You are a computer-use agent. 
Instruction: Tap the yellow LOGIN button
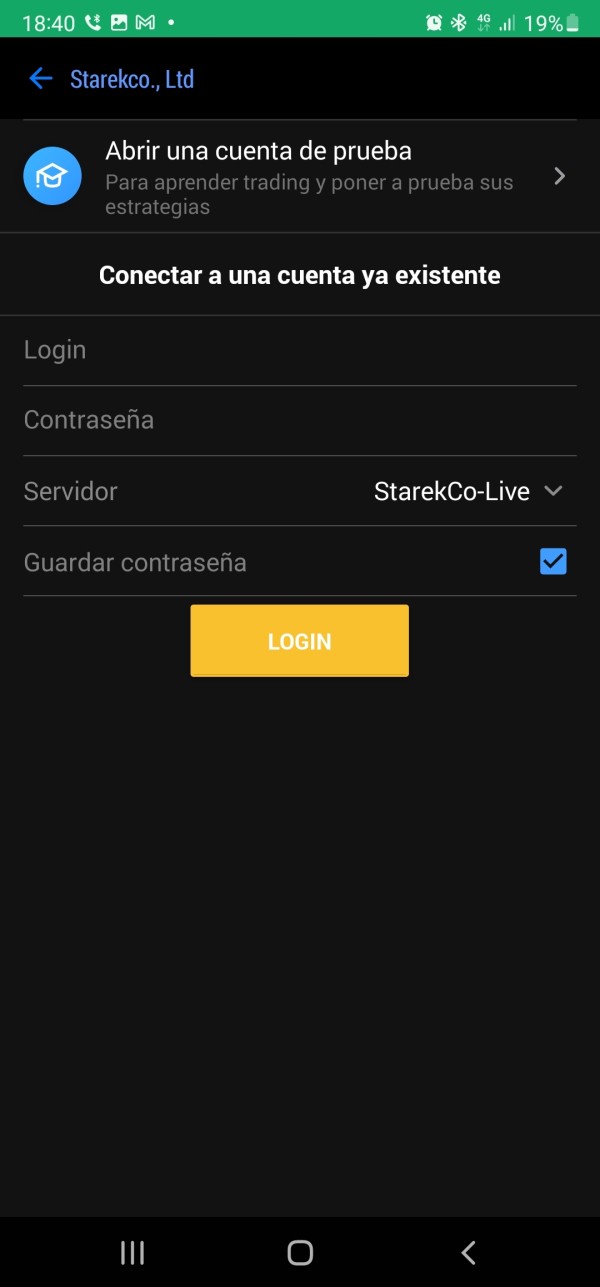pyautogui.click(x=300, y=641)
